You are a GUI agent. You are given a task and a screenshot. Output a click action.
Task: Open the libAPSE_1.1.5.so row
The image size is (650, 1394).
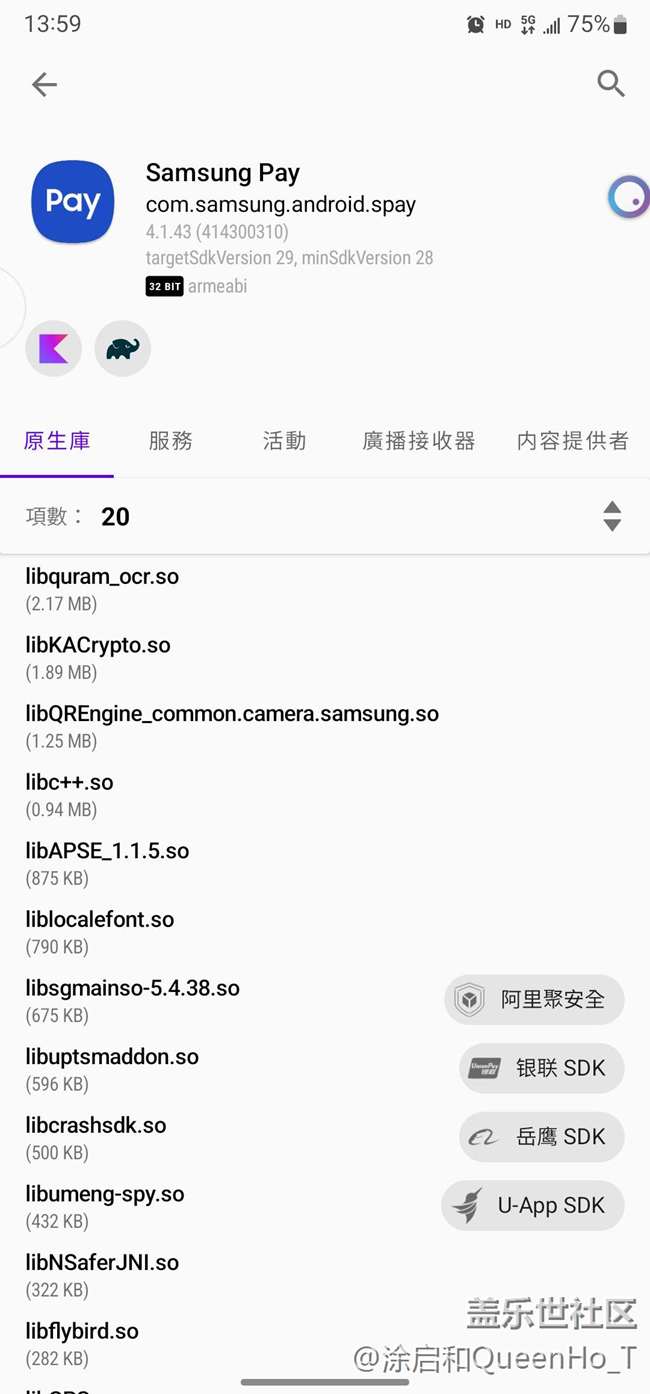tap(107, 862)
